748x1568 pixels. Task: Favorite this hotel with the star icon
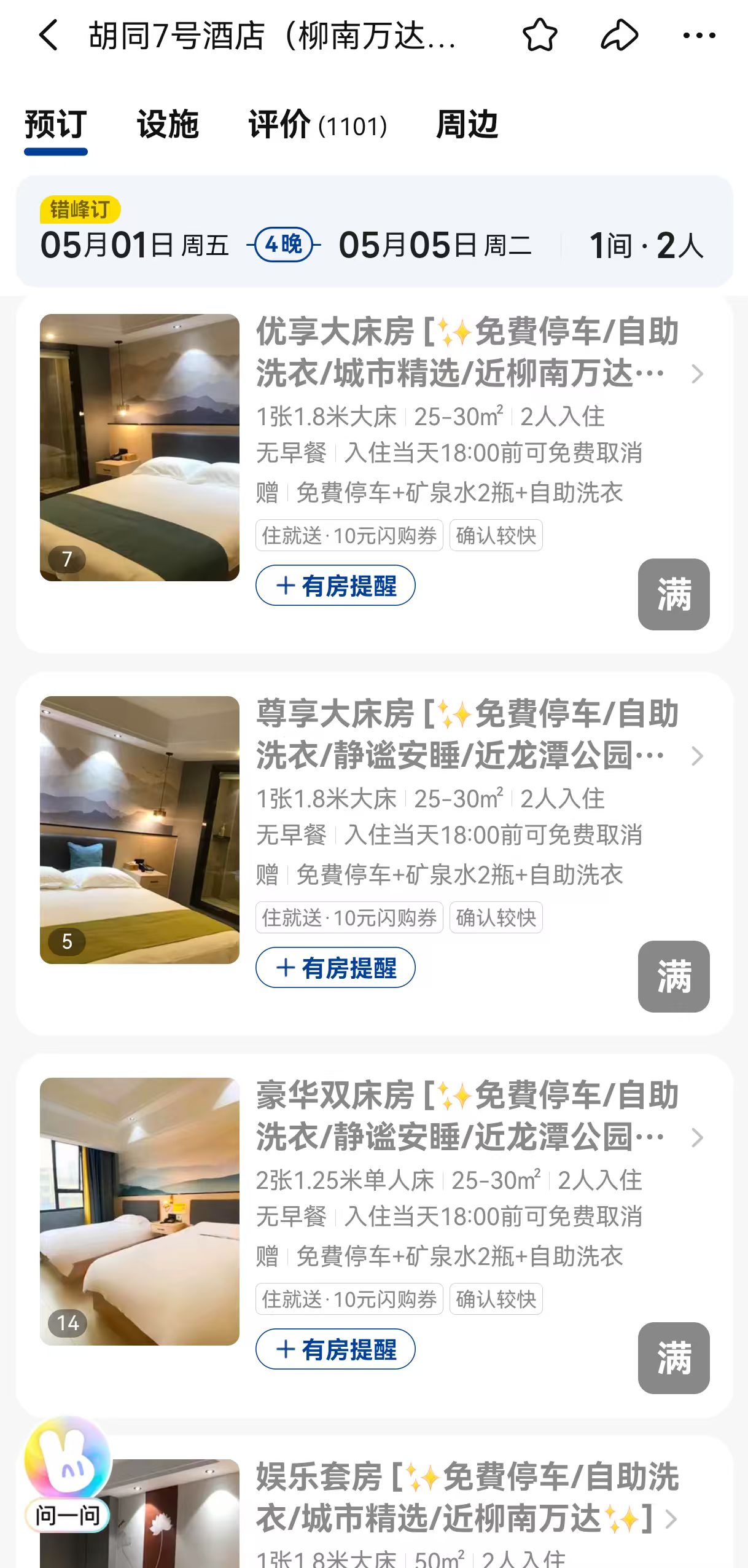click(x=539, y=36)
